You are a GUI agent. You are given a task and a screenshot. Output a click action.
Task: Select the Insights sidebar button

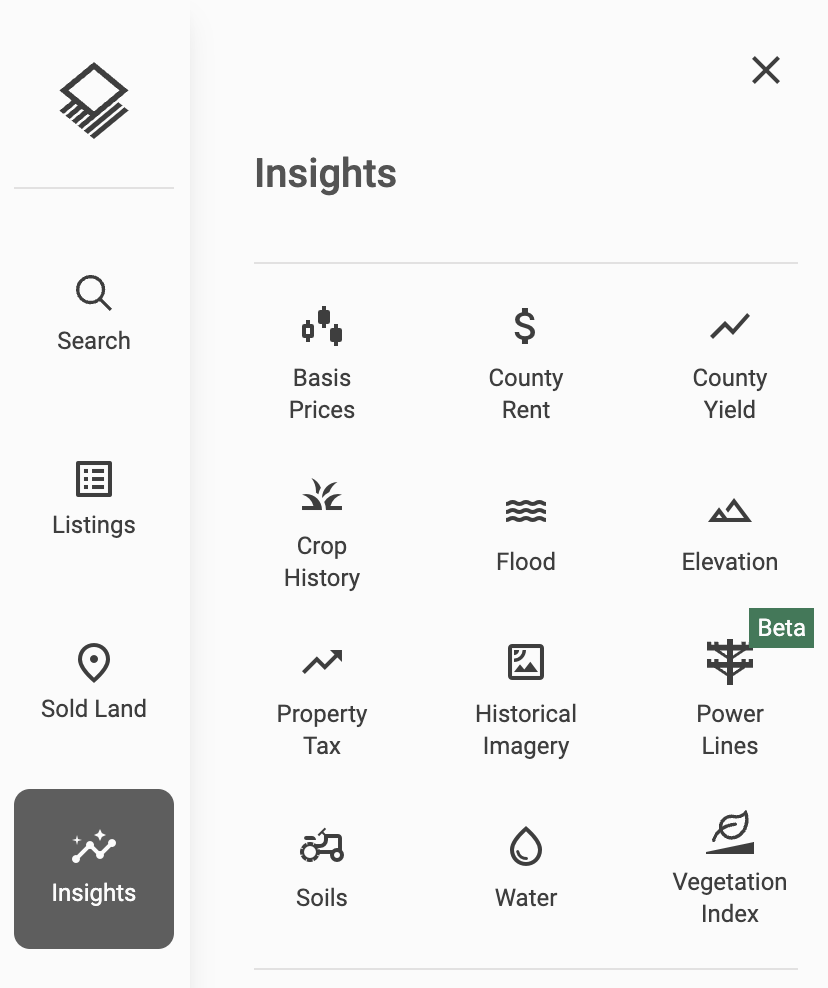pyautogui.click(x=93, y=868)
